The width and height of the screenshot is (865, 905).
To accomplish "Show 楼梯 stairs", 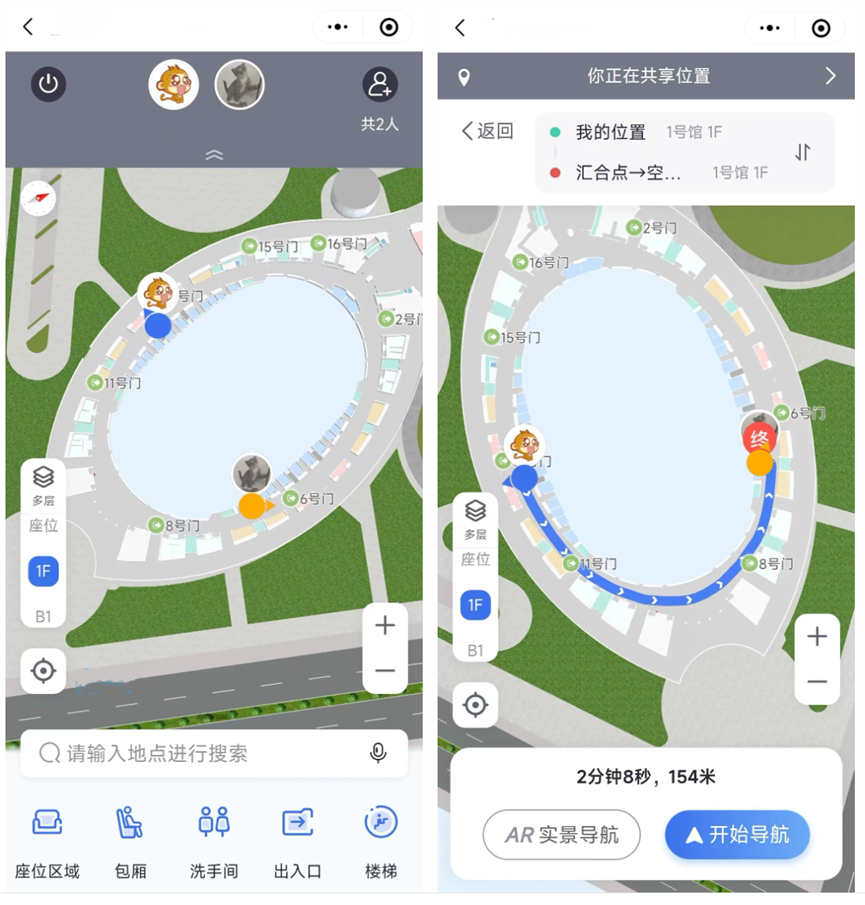I will point(381,840).
